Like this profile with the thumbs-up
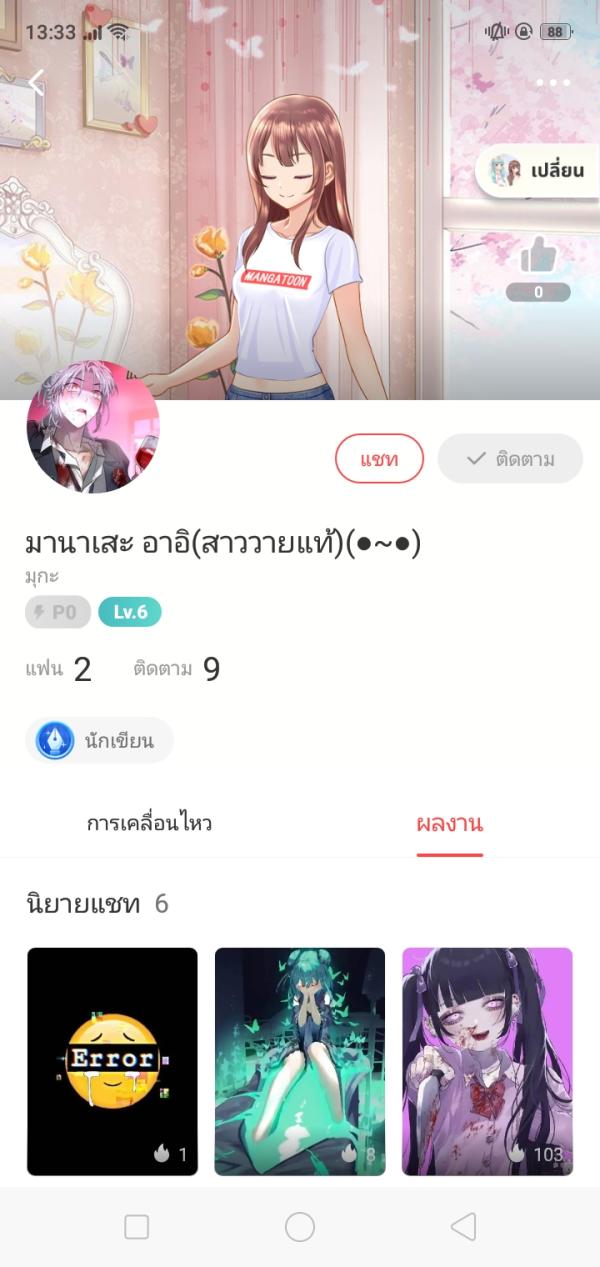Screen dimensions: 600x1267 (538, 256)
